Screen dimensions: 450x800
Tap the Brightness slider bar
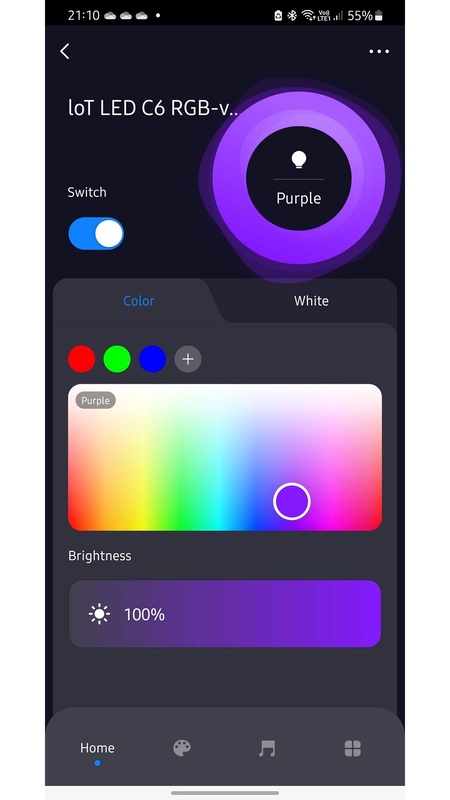225,614
